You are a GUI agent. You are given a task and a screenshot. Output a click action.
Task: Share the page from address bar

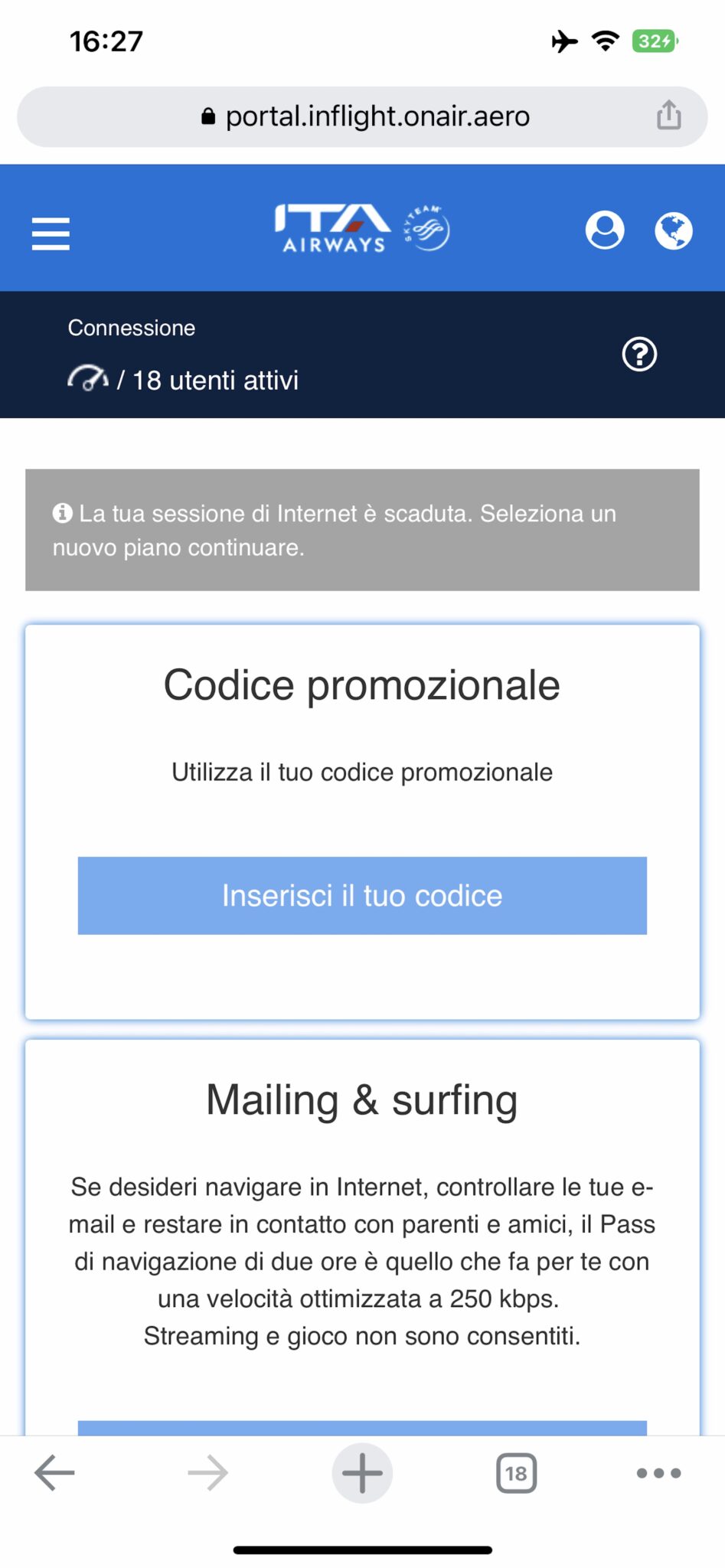pos(668,116)
